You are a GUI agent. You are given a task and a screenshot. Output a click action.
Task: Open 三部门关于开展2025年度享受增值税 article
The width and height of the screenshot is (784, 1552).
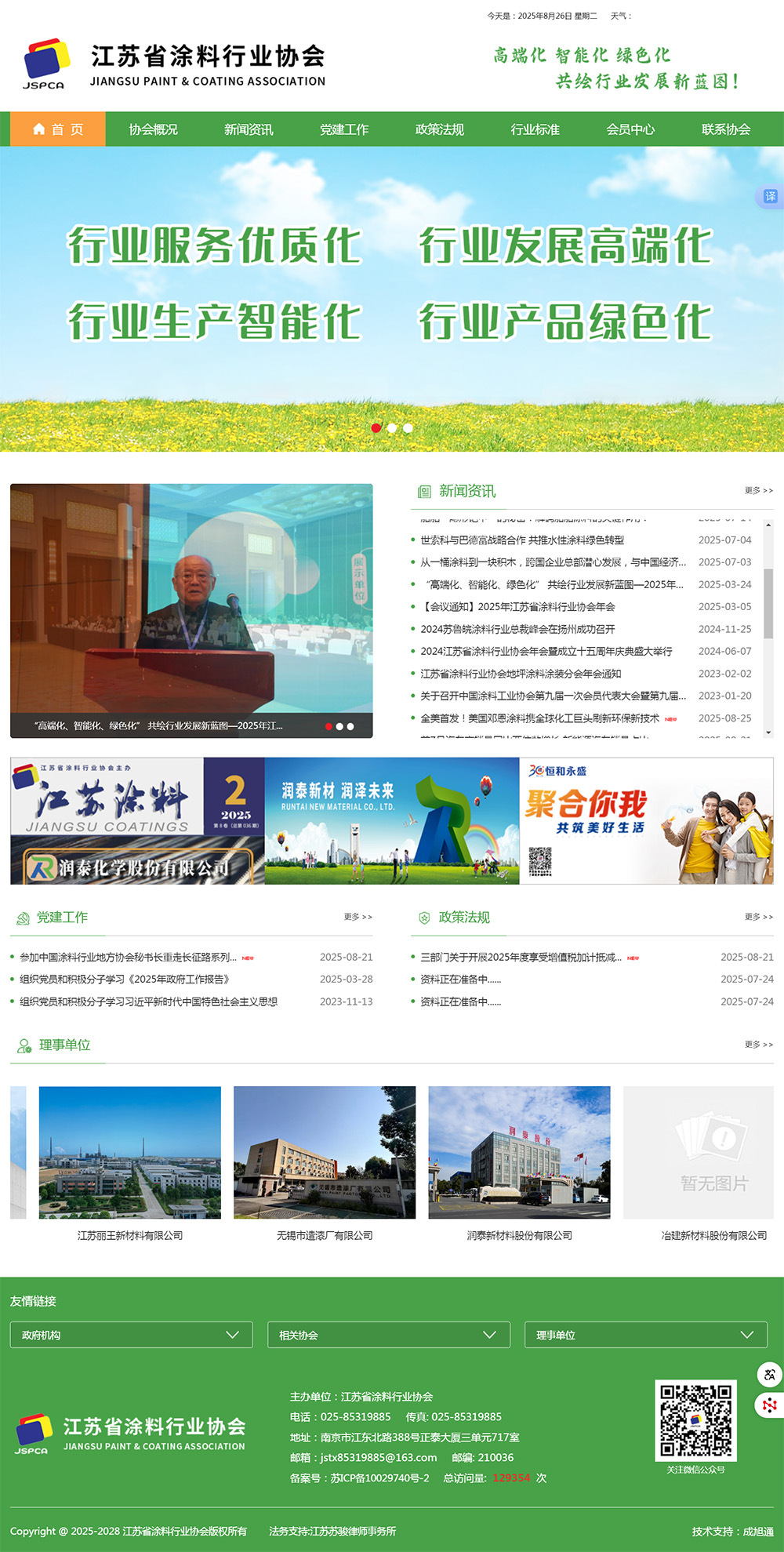point(521,958)
